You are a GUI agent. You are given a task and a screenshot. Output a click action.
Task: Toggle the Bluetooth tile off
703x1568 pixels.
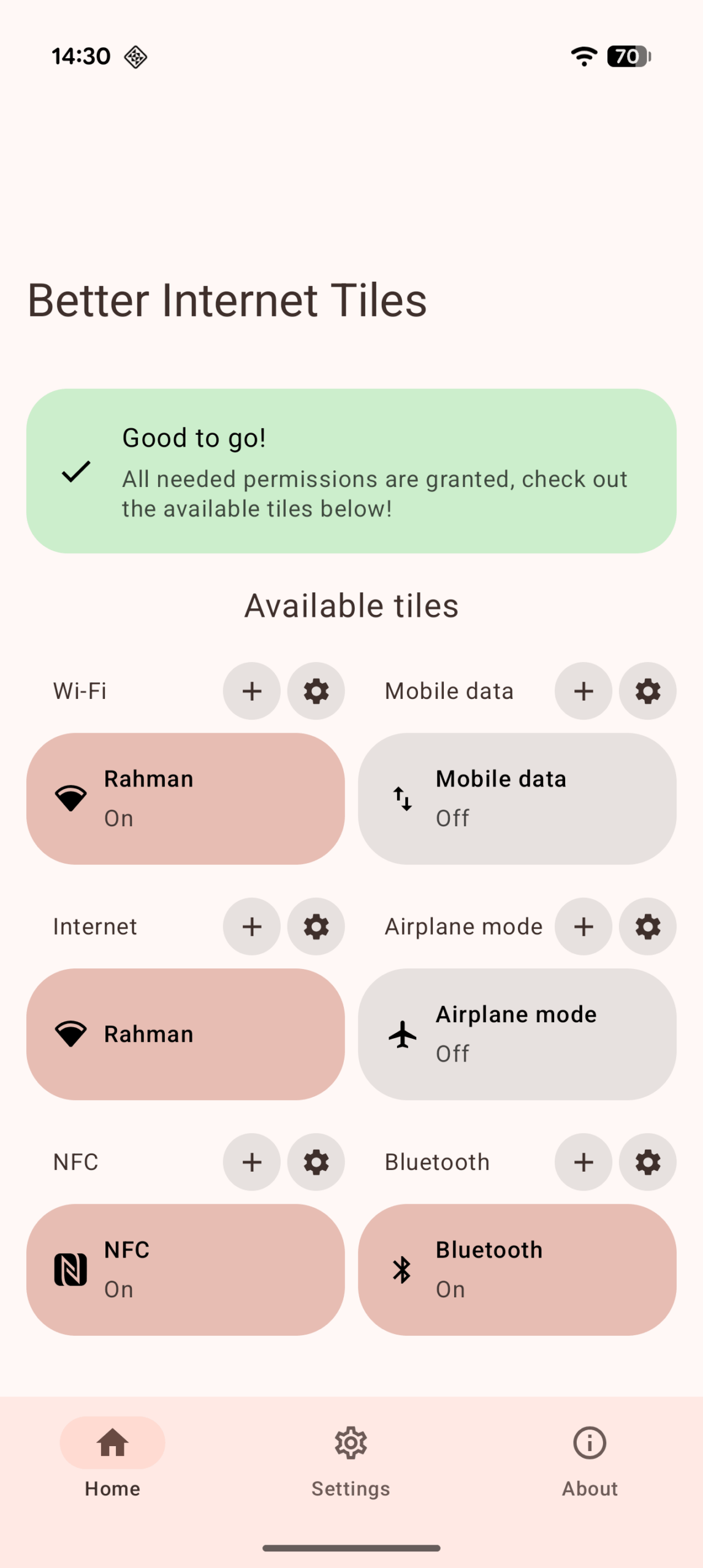[517, 1268]
